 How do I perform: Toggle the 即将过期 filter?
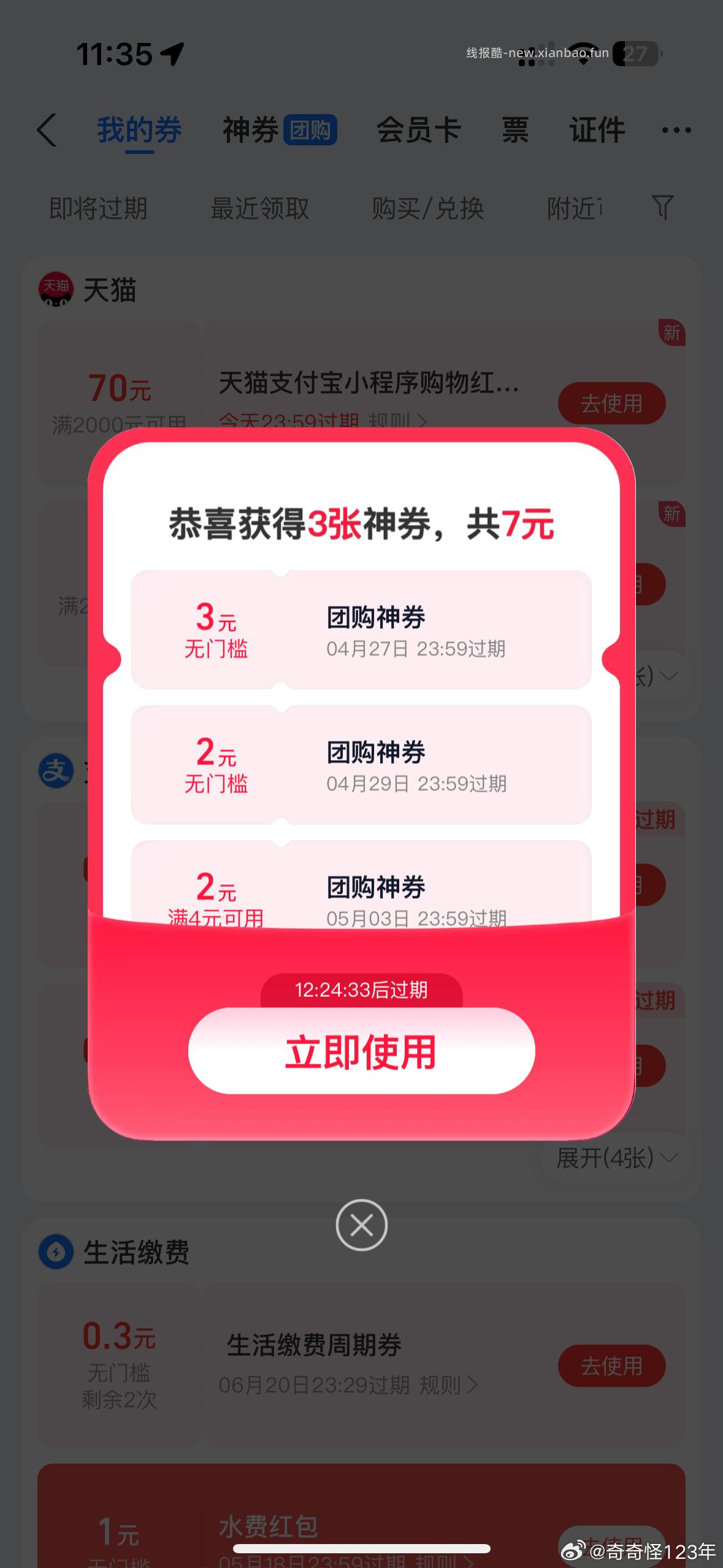click(98, 209)
